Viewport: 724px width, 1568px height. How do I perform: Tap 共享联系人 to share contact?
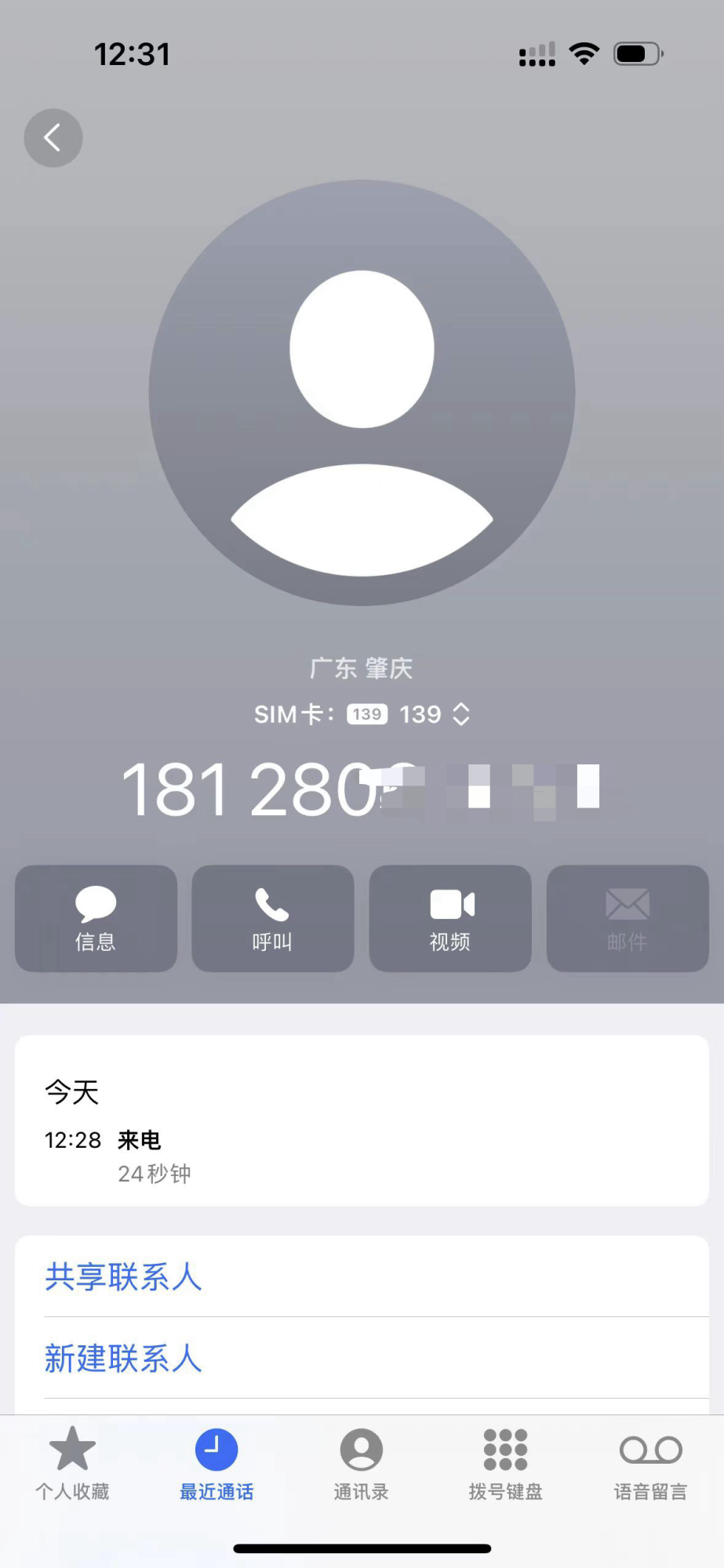123,1277
